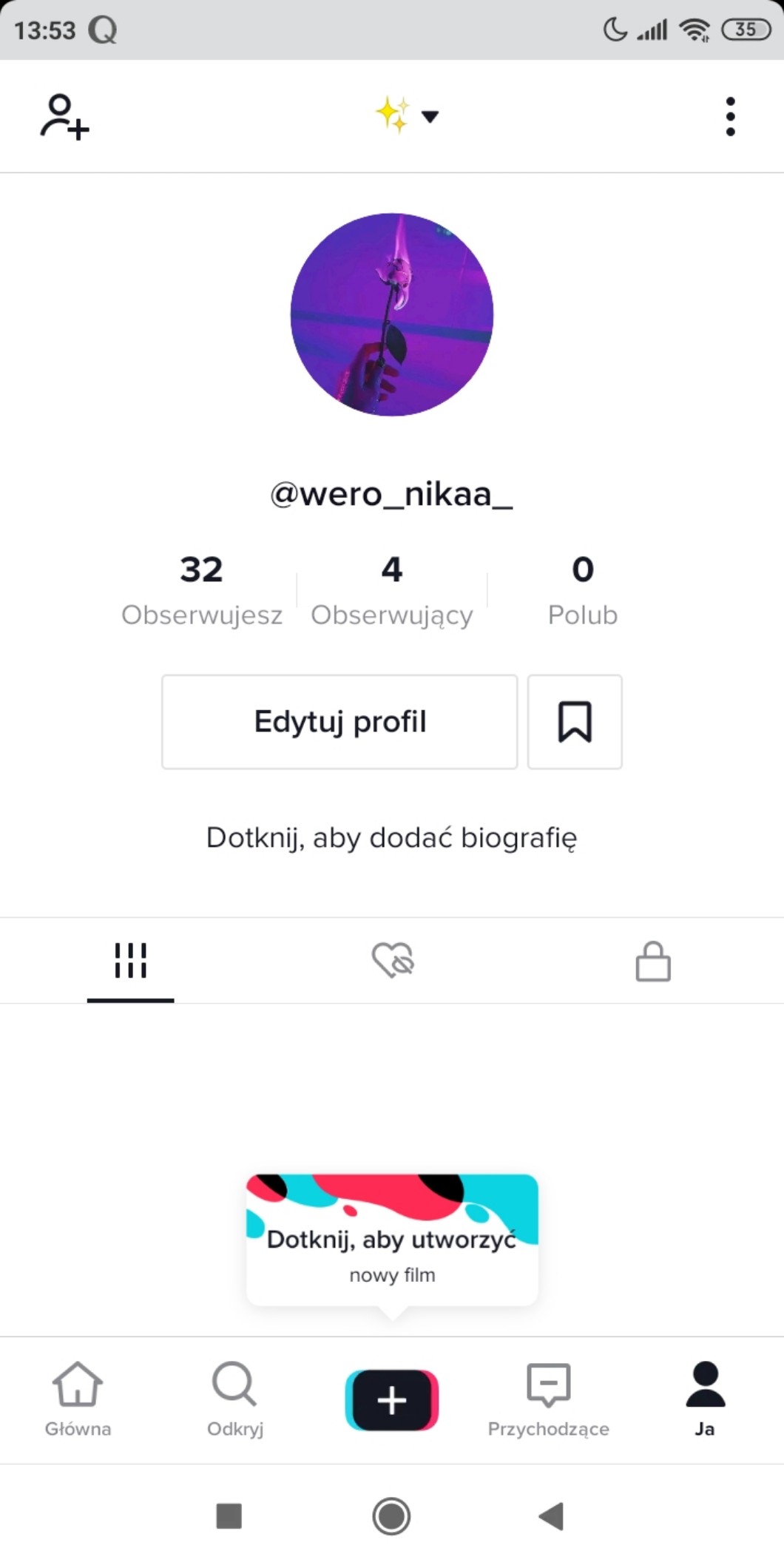784x1568 pixels.
Task: Open the add friends icon
Action: pos(64,117)
